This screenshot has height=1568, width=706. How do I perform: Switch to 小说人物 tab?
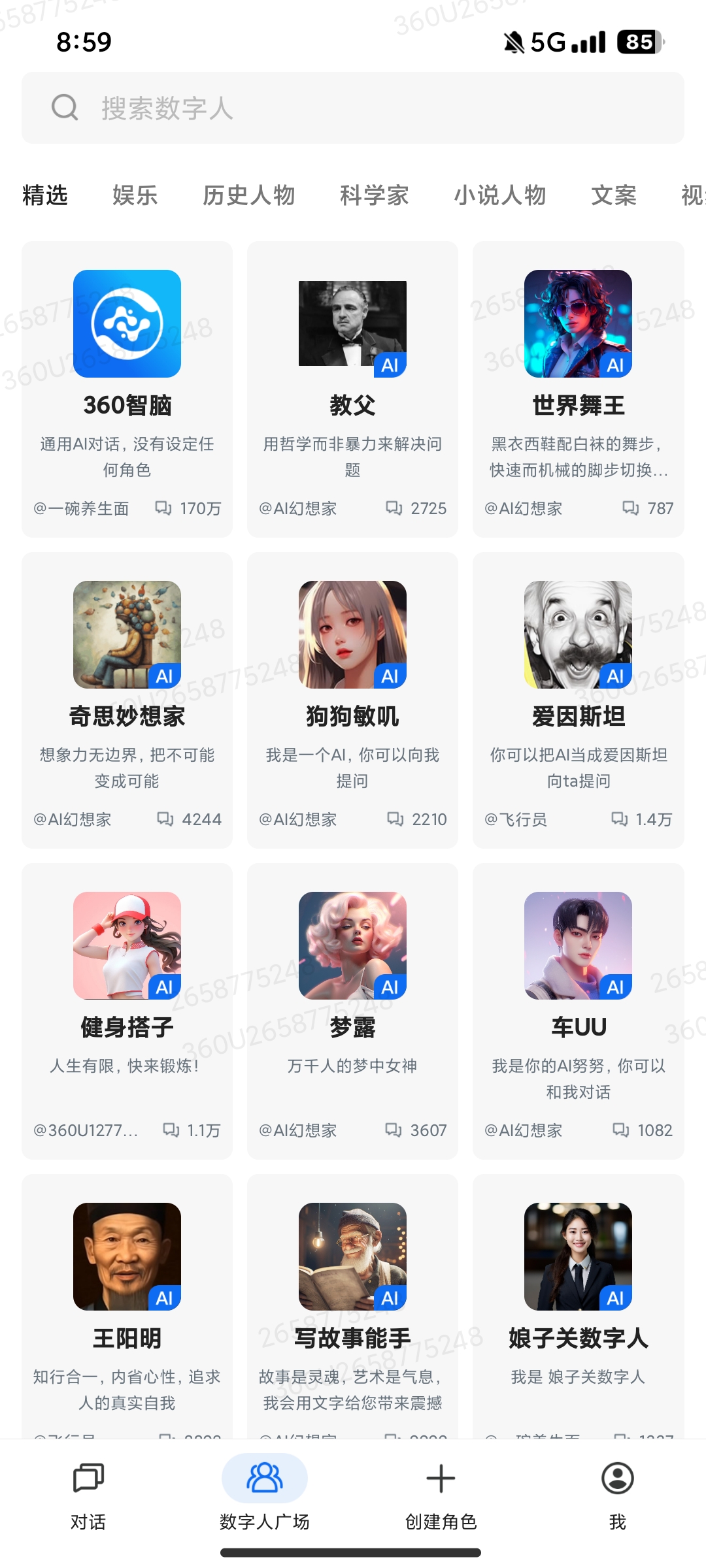pos(500,195)
